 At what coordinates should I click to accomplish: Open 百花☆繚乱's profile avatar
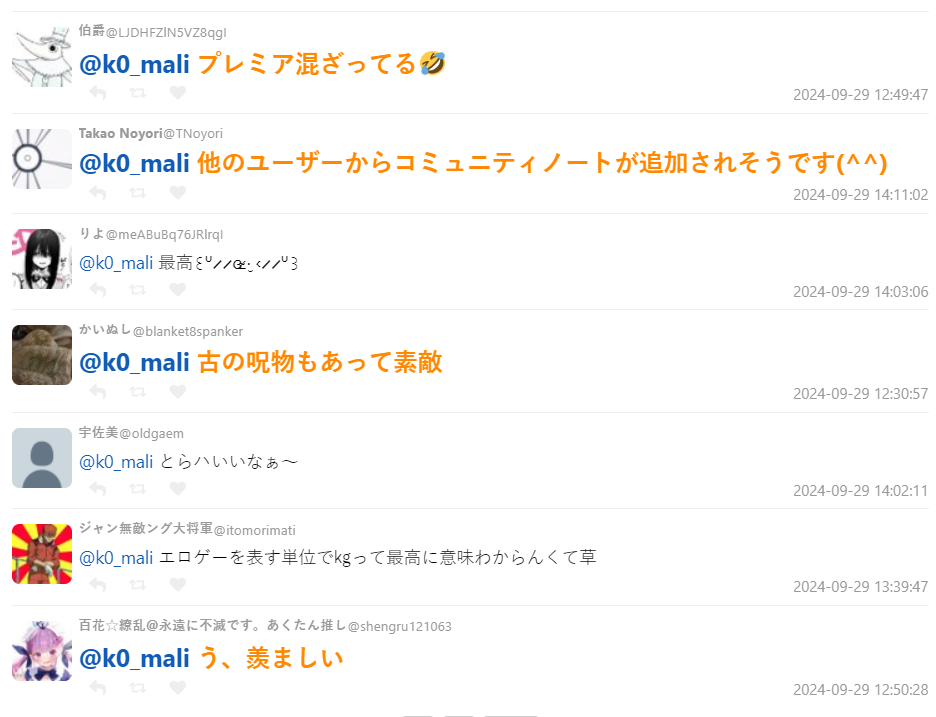(x=42, y=651)
